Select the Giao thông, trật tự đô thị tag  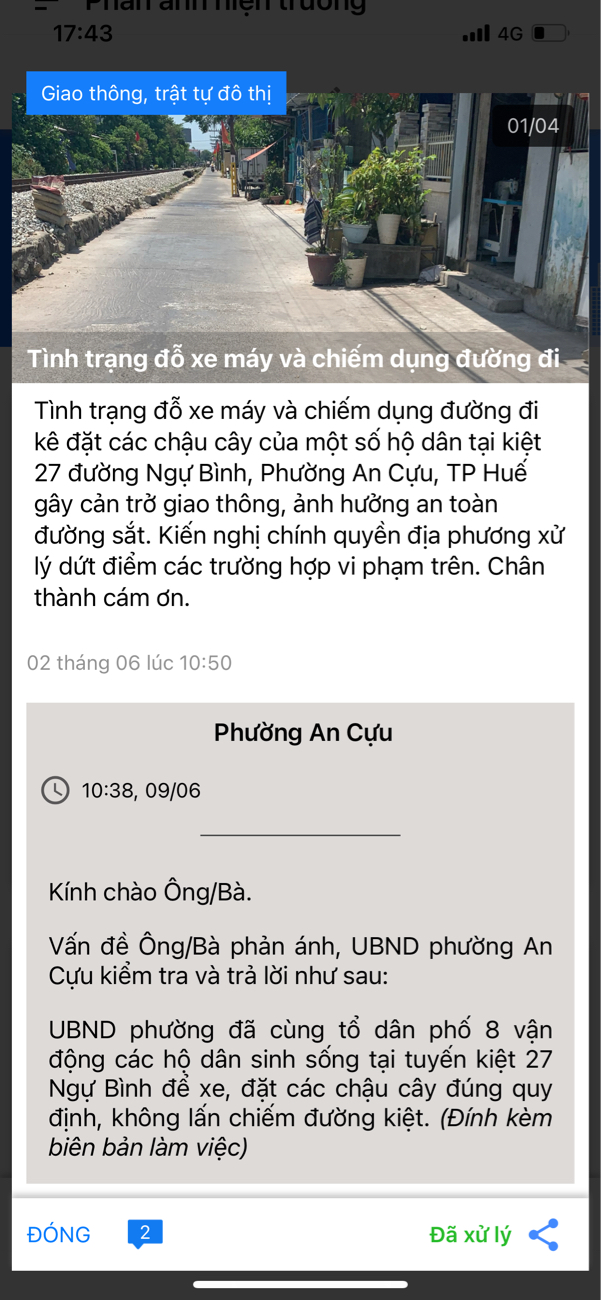pos(156,94)
